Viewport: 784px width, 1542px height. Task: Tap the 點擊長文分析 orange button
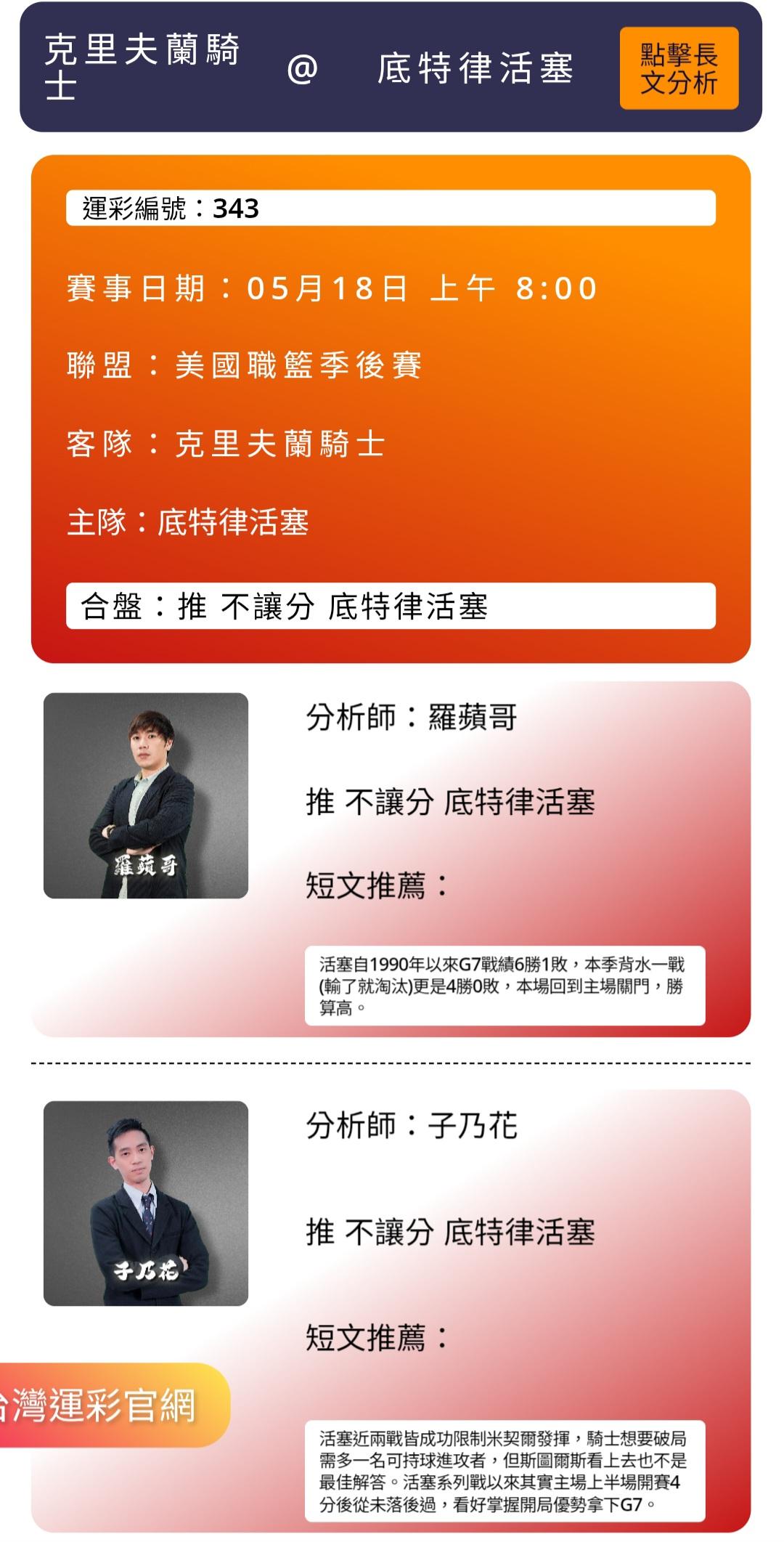pos(679,68)
